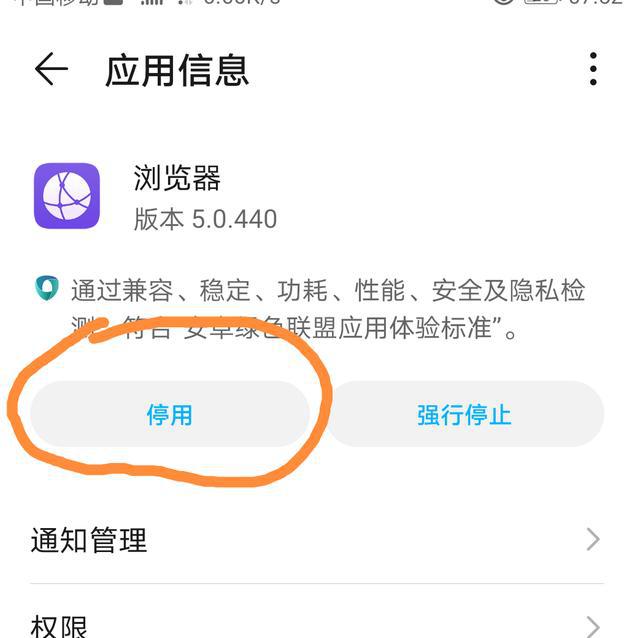The width and height of the screenshot is (640, 638).
Task: Go back from the 应用信息 page
Action: (51, 69)
